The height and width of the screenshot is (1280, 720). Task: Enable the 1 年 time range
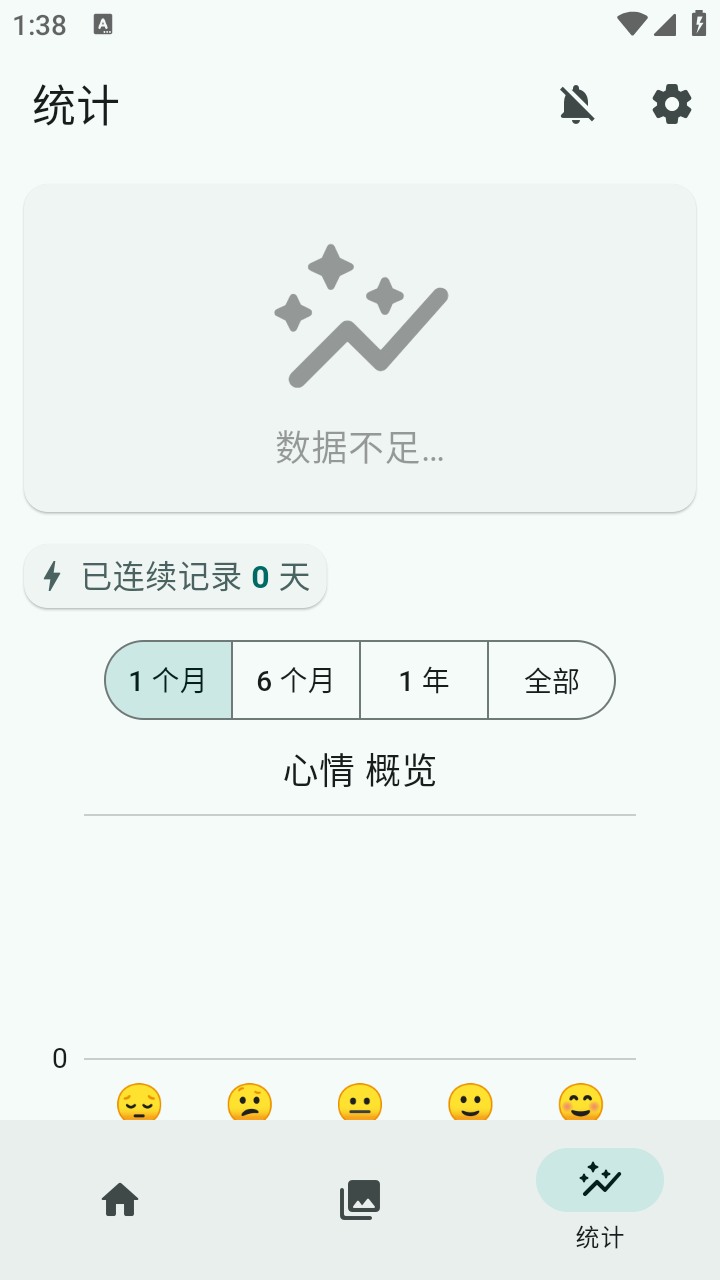(x=423, y=680)
